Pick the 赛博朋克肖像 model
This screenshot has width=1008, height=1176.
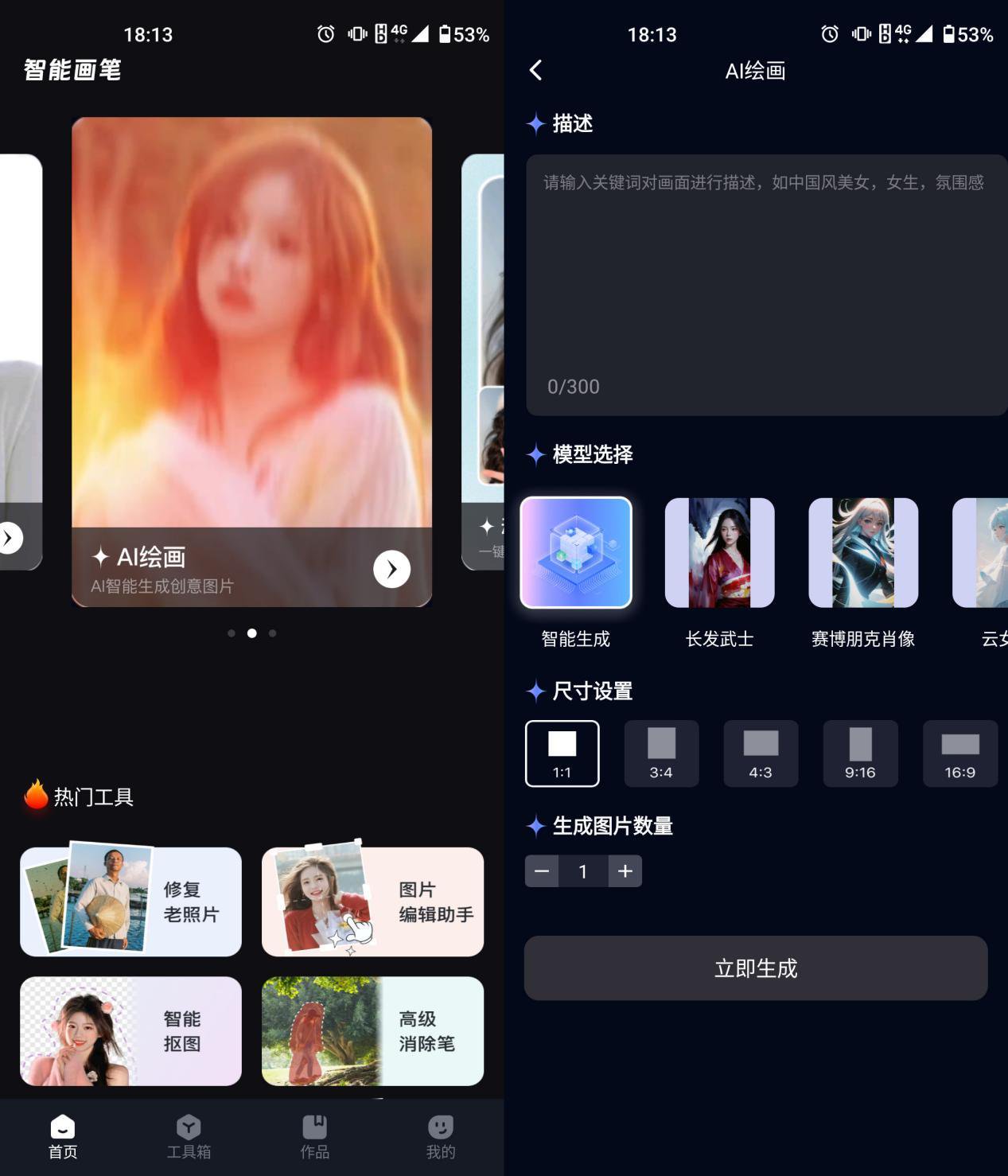point(863,553)
